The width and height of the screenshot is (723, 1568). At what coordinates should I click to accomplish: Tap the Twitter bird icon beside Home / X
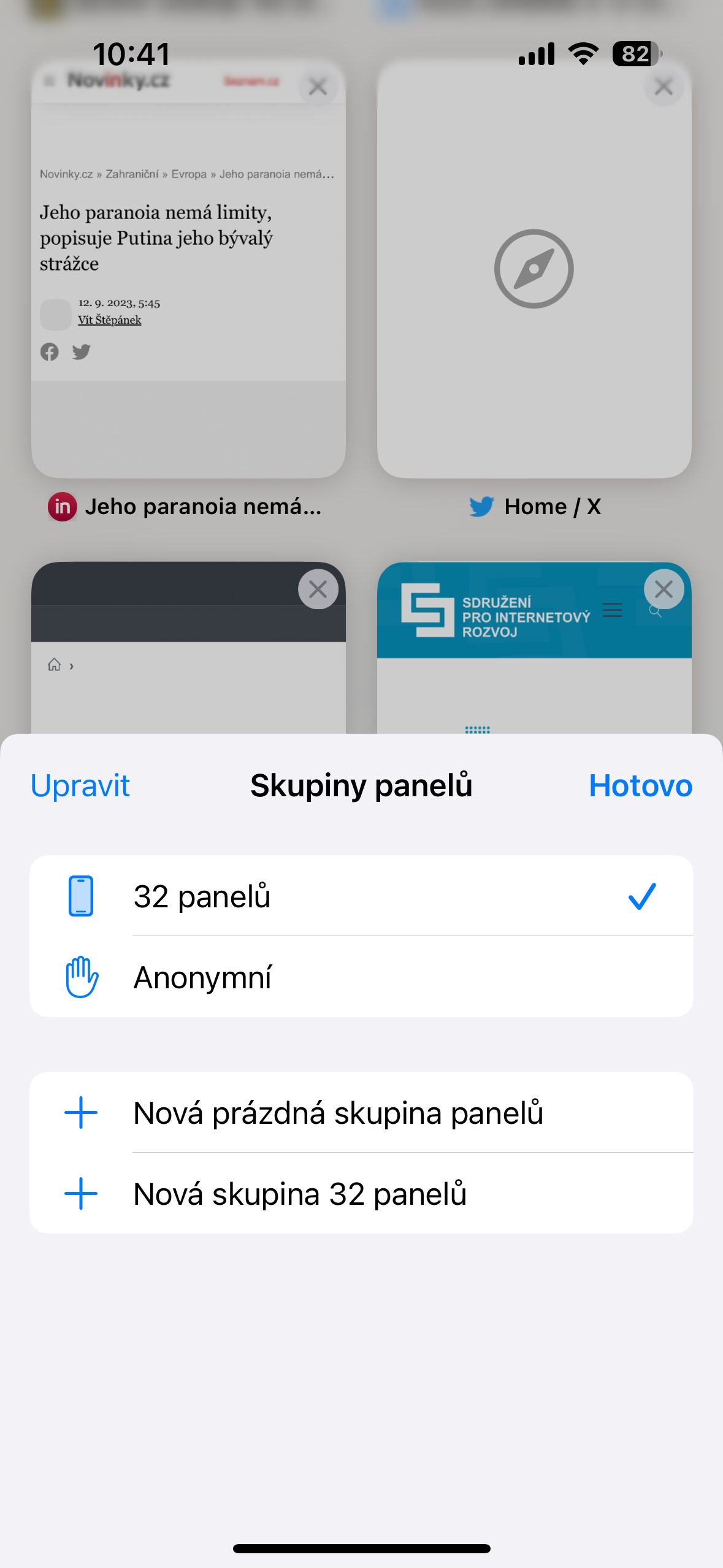click(x=483, y=507)
